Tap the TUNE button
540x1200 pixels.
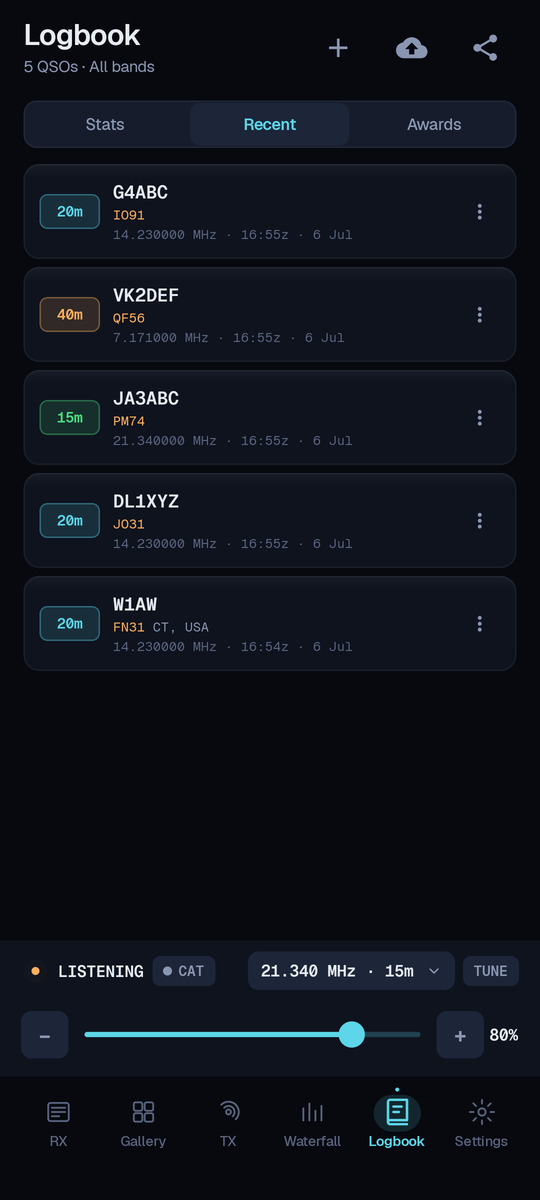tap(490, 971)
